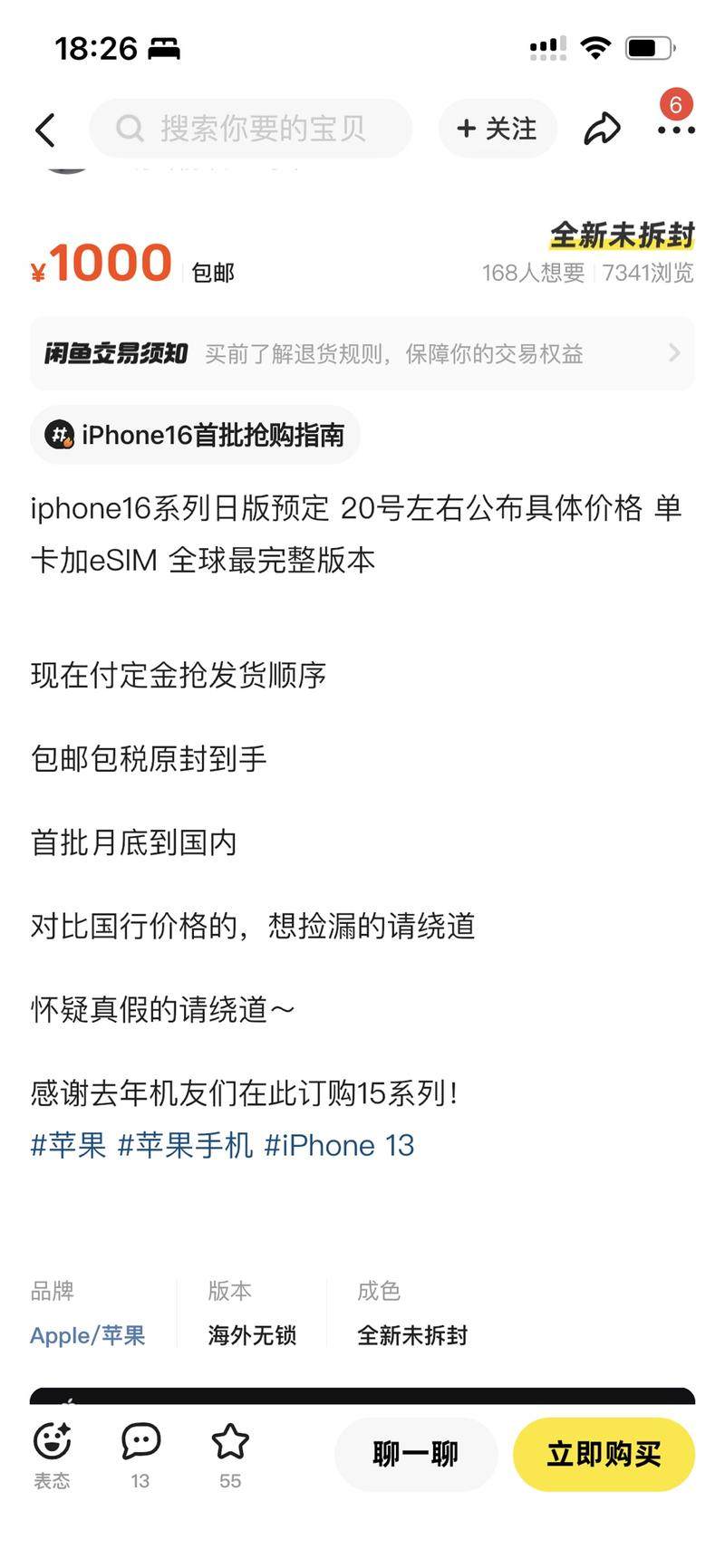Open the #苹果 hashtag
Viewport: 725px width, 1568px height.
tap(68, 1145)
